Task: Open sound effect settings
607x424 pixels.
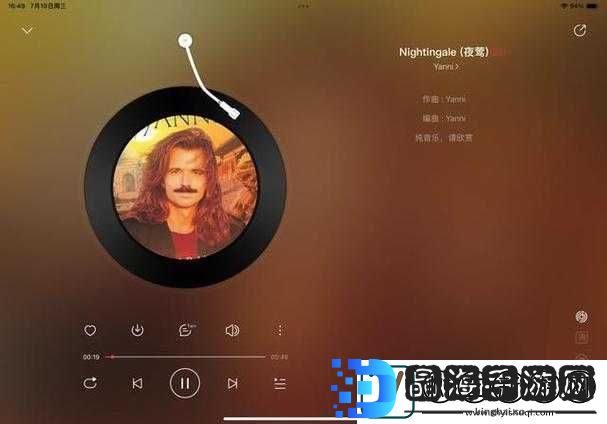Action: (x=232, y=330)
